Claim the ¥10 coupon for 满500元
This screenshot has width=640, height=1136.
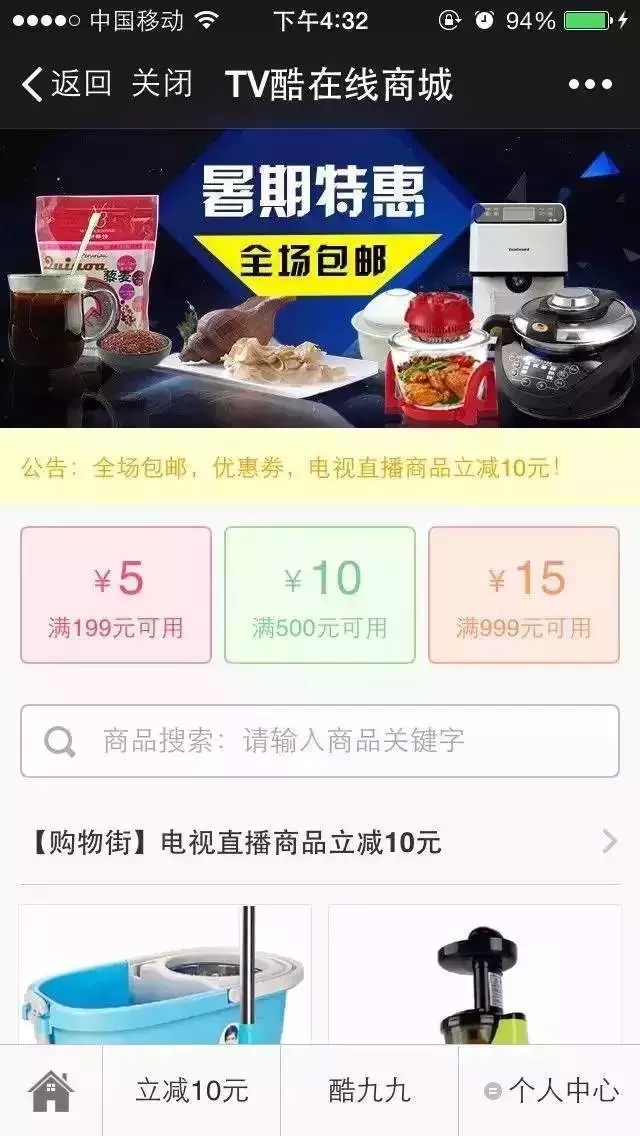pos(320,595)
